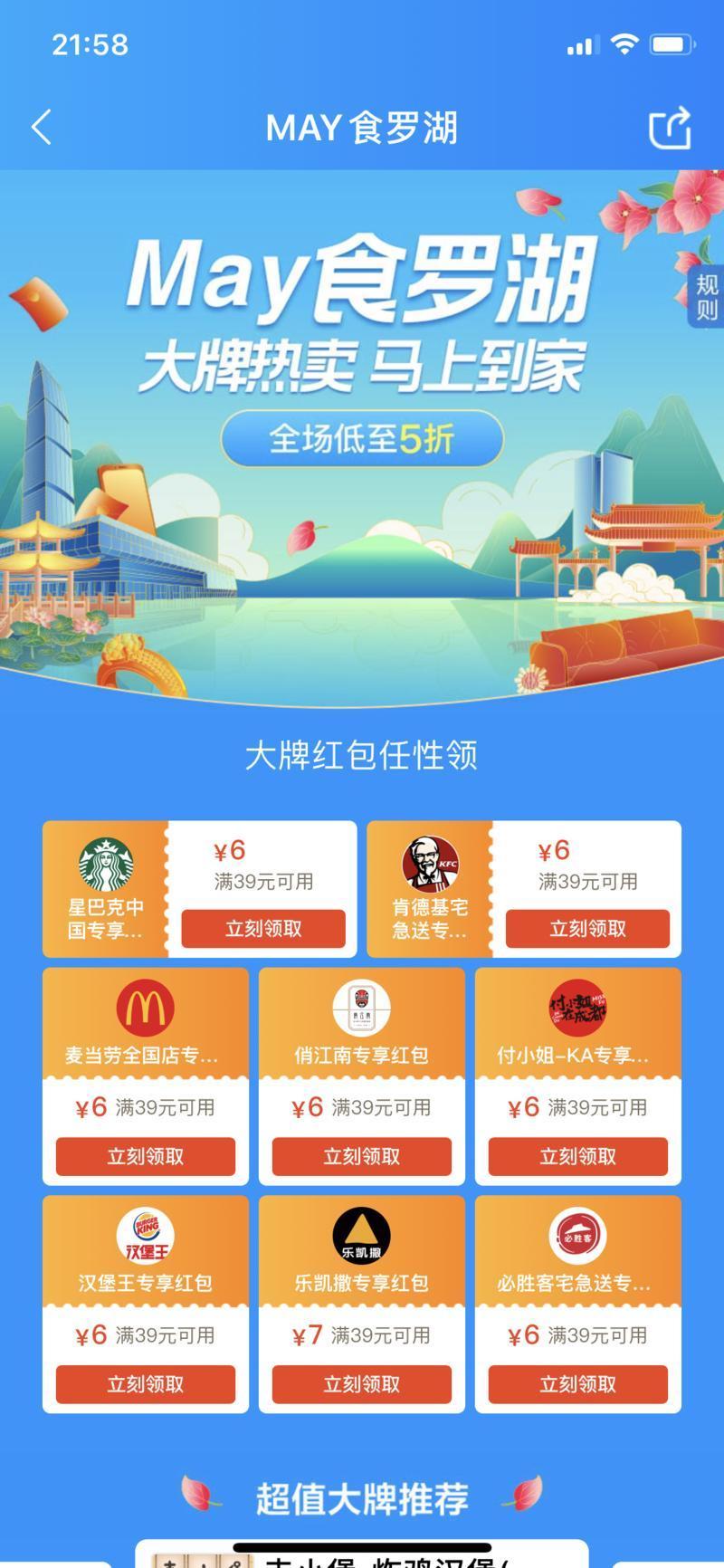Claim the Starbucks ¥6 coupon
Viewport: 724px width, 1568px height.
[263, 929]
